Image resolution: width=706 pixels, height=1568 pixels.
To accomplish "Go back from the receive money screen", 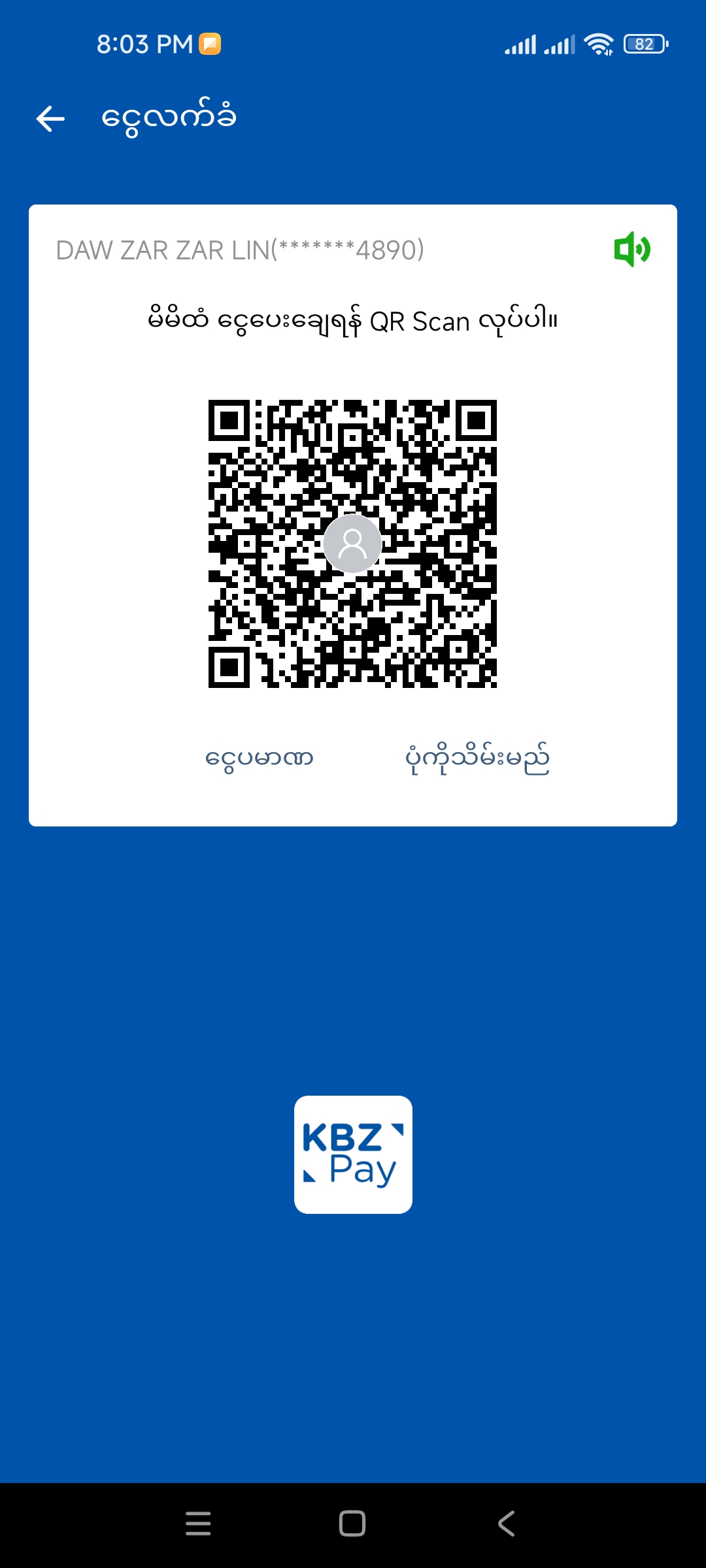I will 50,119.
